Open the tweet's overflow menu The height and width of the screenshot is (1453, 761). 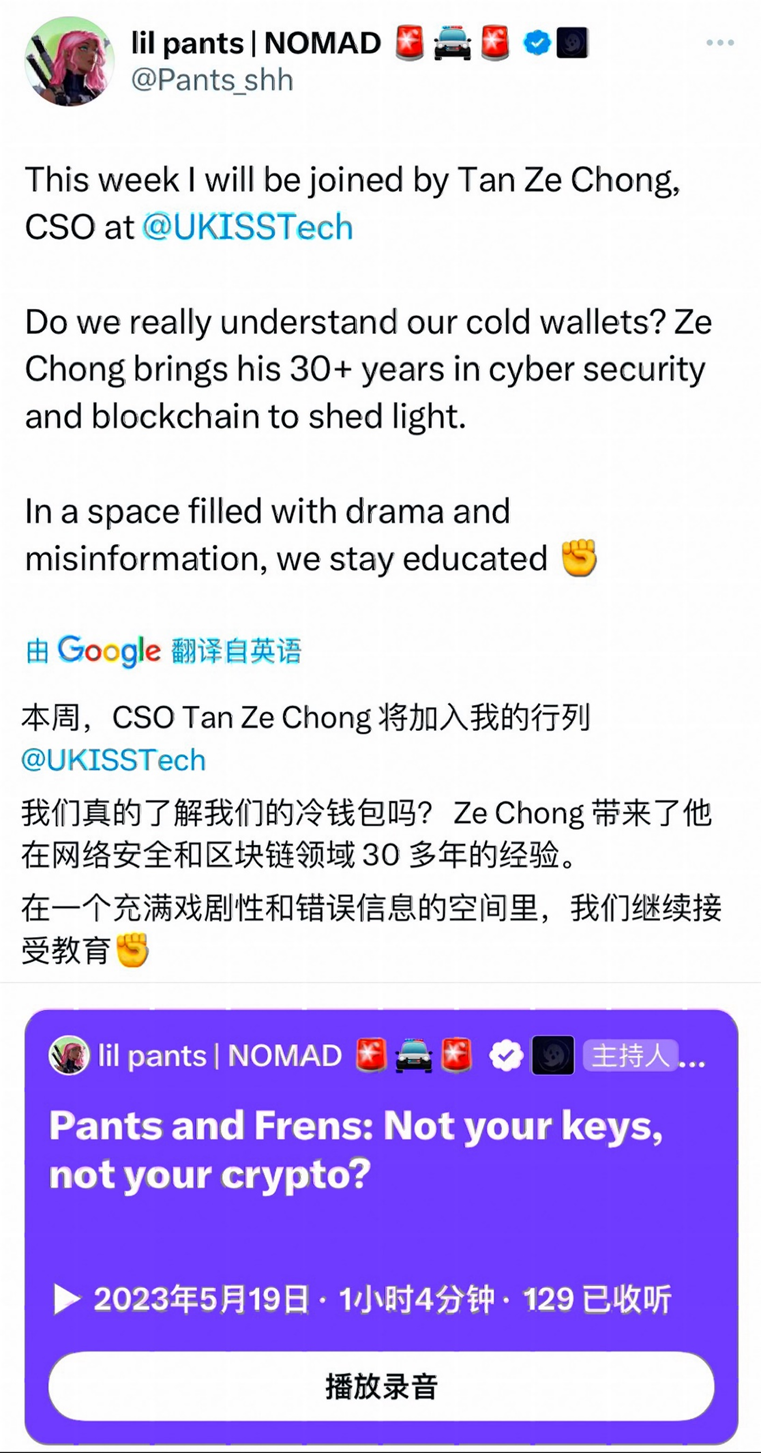pyautogui.click(x=720, y=43)
